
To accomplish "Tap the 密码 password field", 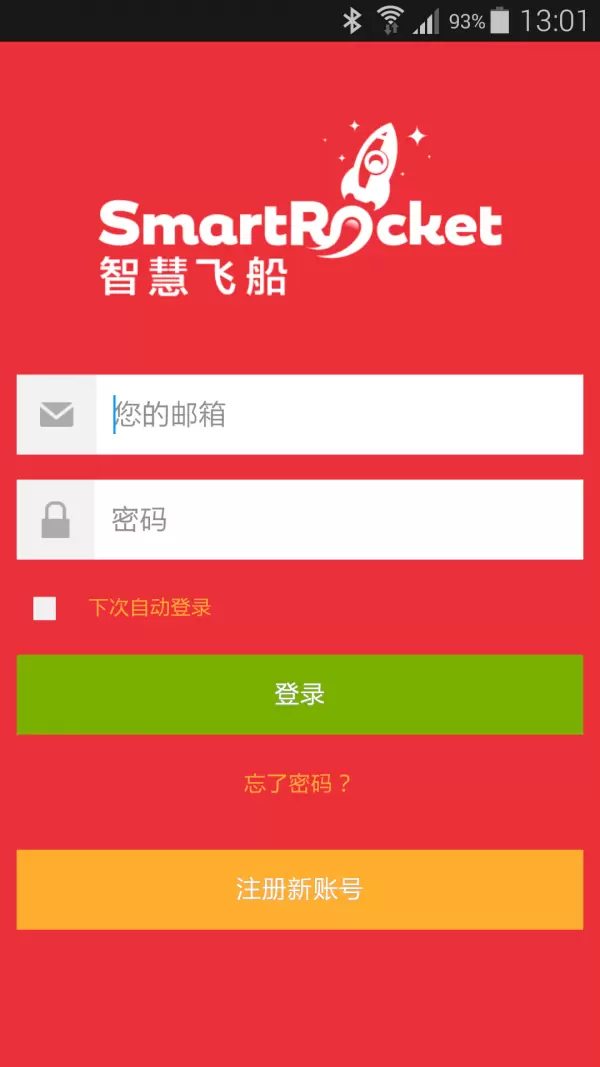I will point(339,520).
